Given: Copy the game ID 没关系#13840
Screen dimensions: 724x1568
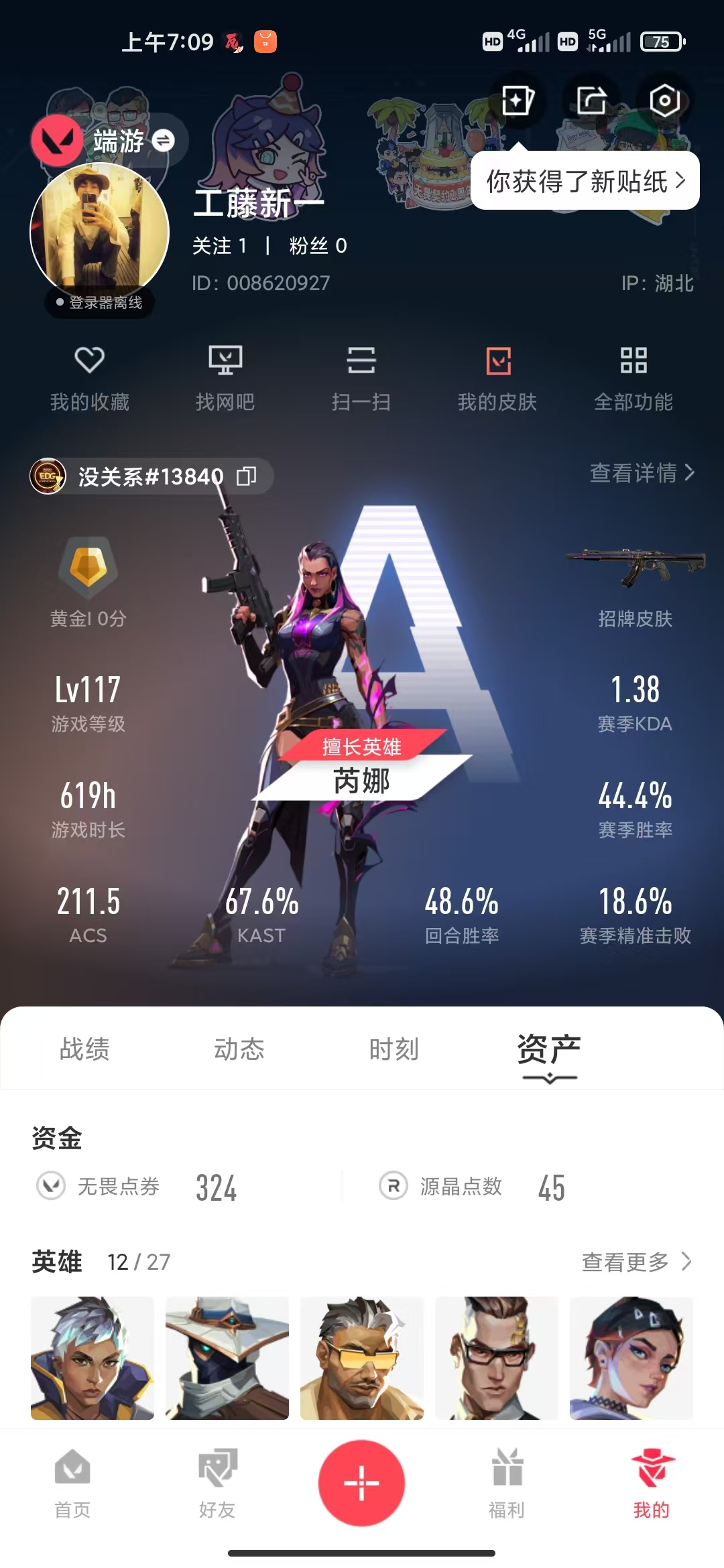Looking at the screenshot, I should [246, 476].
